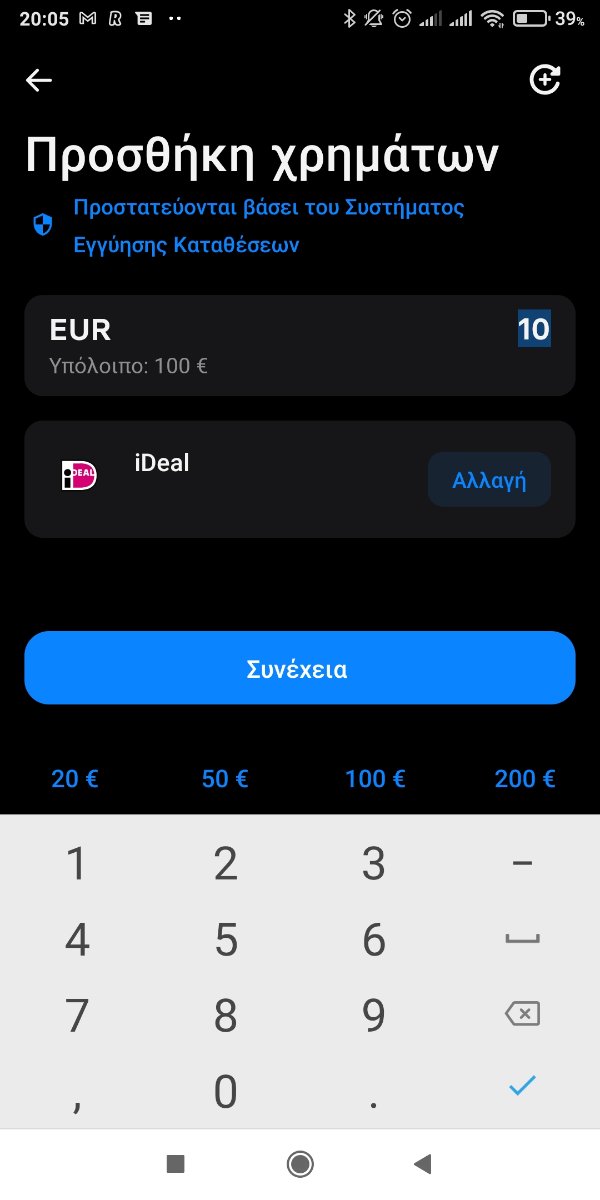This screenshot has height=1200, width=600.
Task: Go back using the top-left arrow
Action: coord(39,81)
